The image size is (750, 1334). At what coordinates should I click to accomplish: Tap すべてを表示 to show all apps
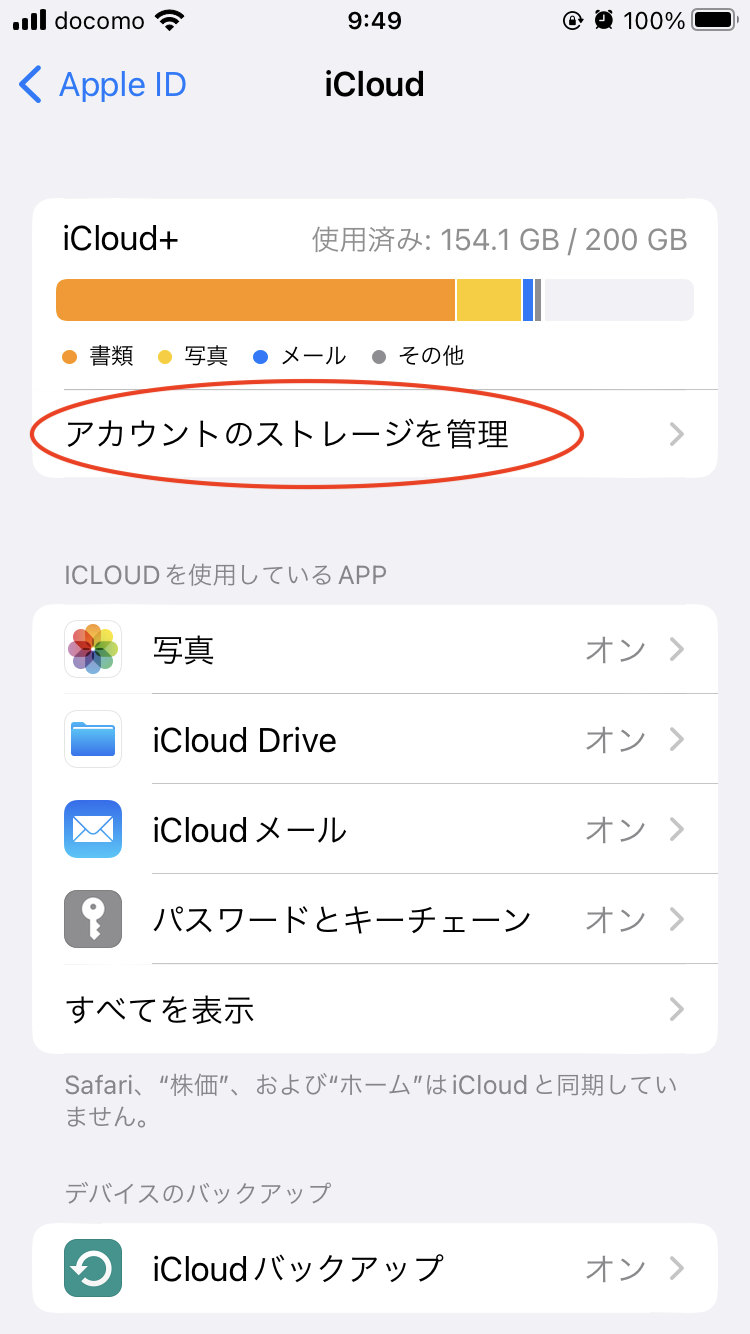(375, 1009)
